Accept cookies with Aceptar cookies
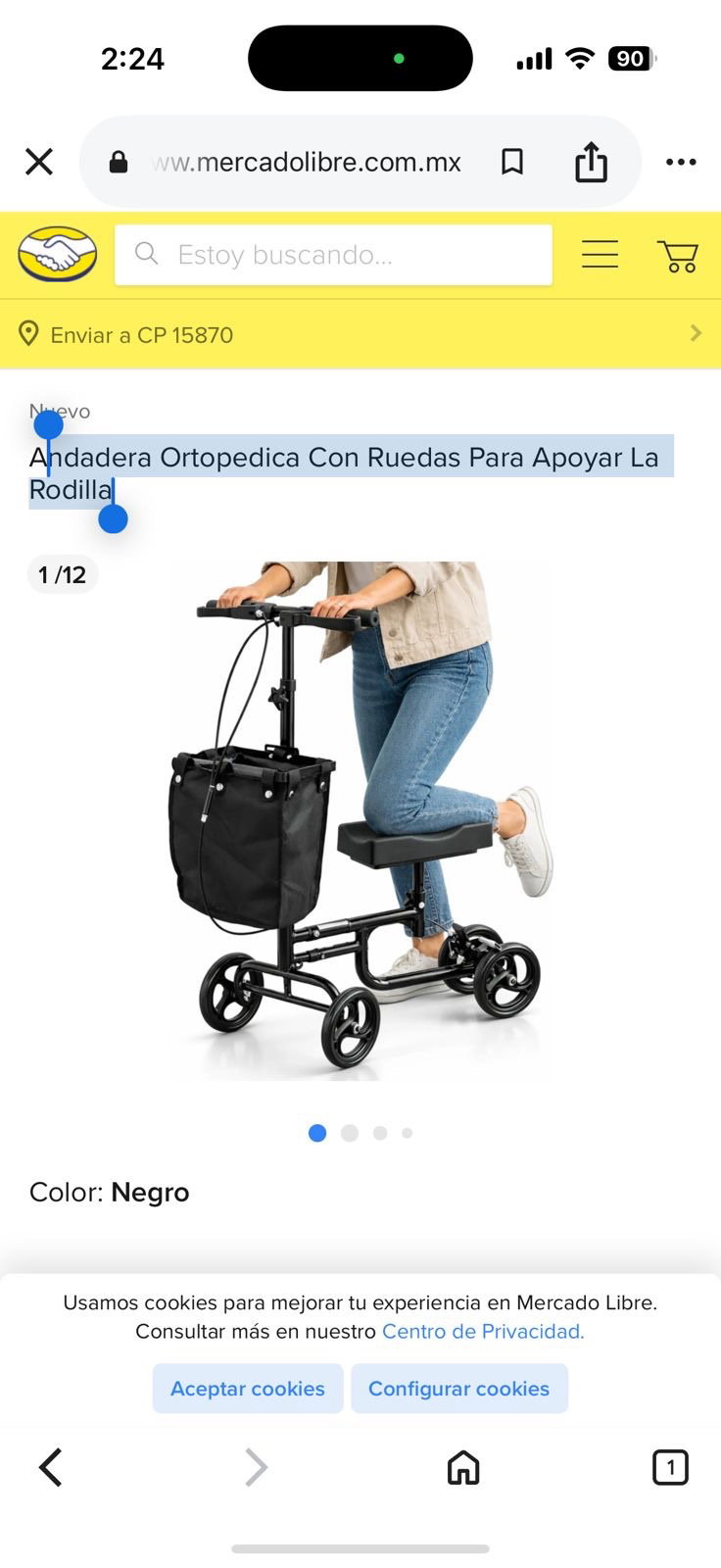Image resolution: width=721 pixels, height=1568 pixels. (248, 1389)
